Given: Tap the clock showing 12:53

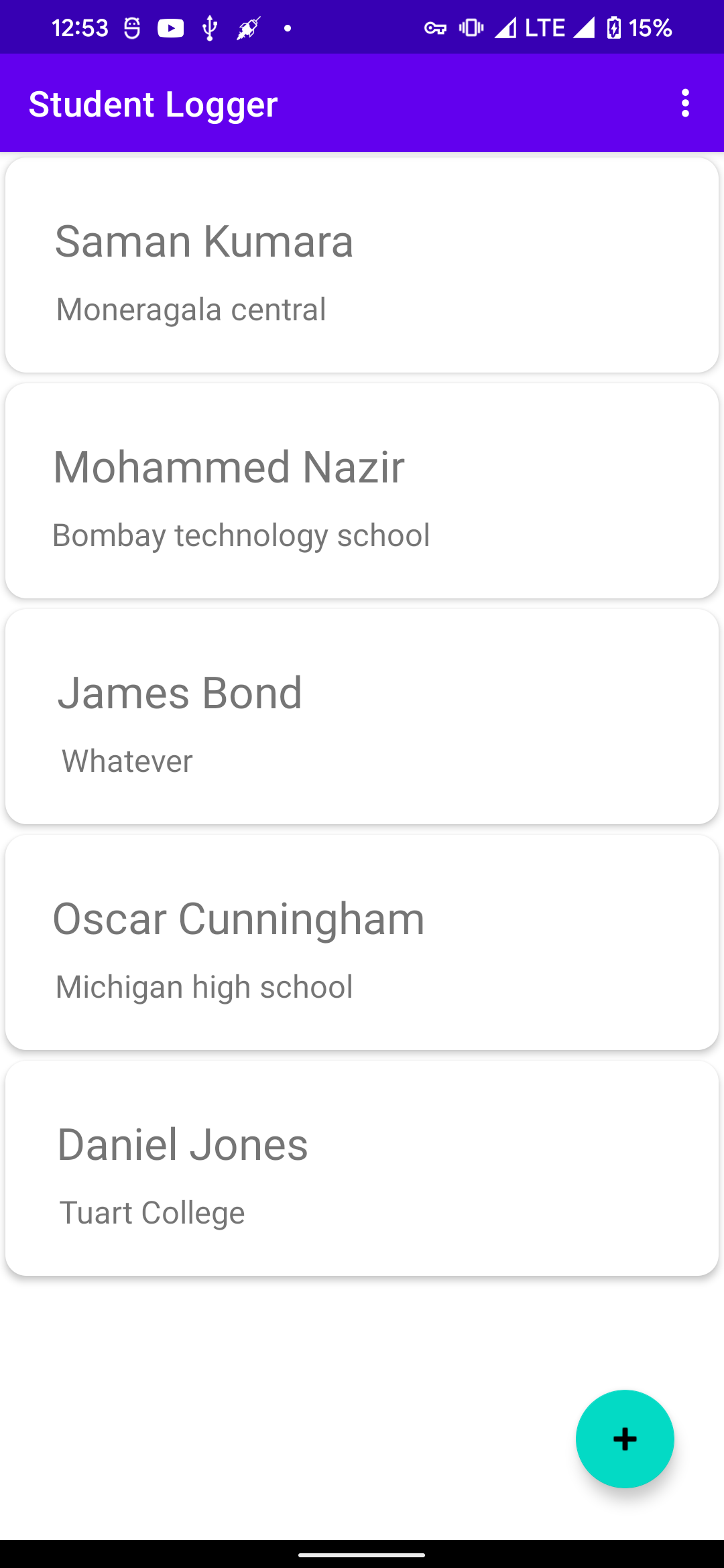Looking at the screenshot, I should click(x=80, y=27).
